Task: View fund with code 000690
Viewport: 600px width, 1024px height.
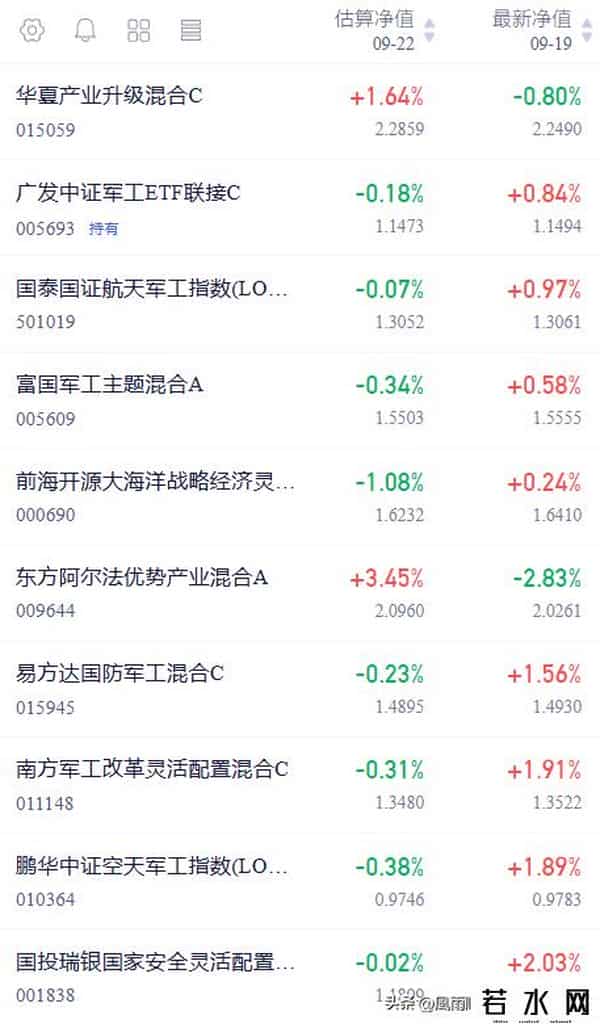Action: coord(46,515)
